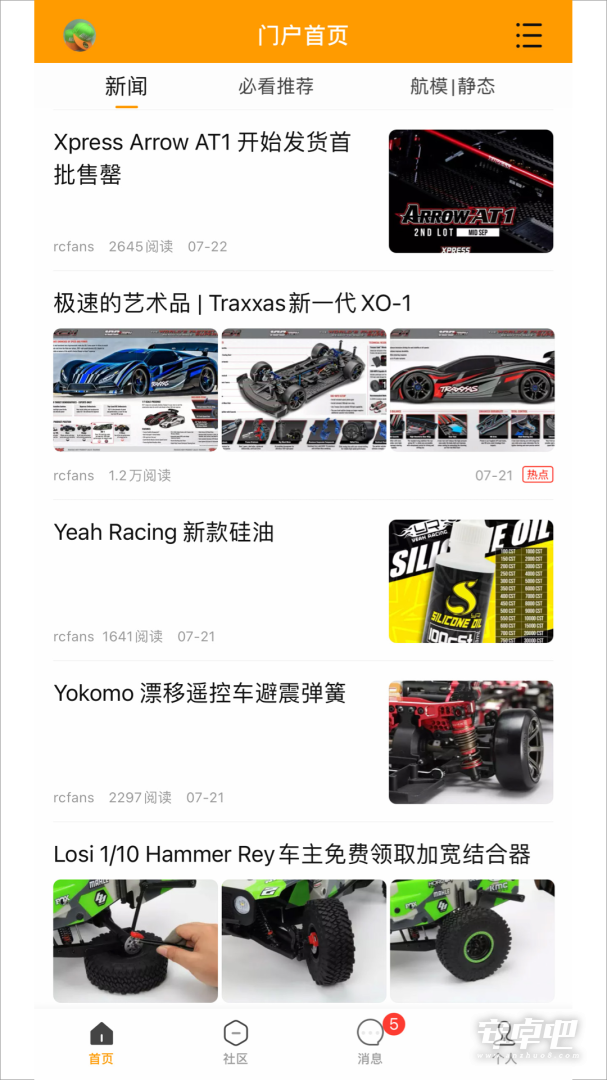
Task: Open the Traxxas新一代 XO-1 article
Action: pos(303,386)
